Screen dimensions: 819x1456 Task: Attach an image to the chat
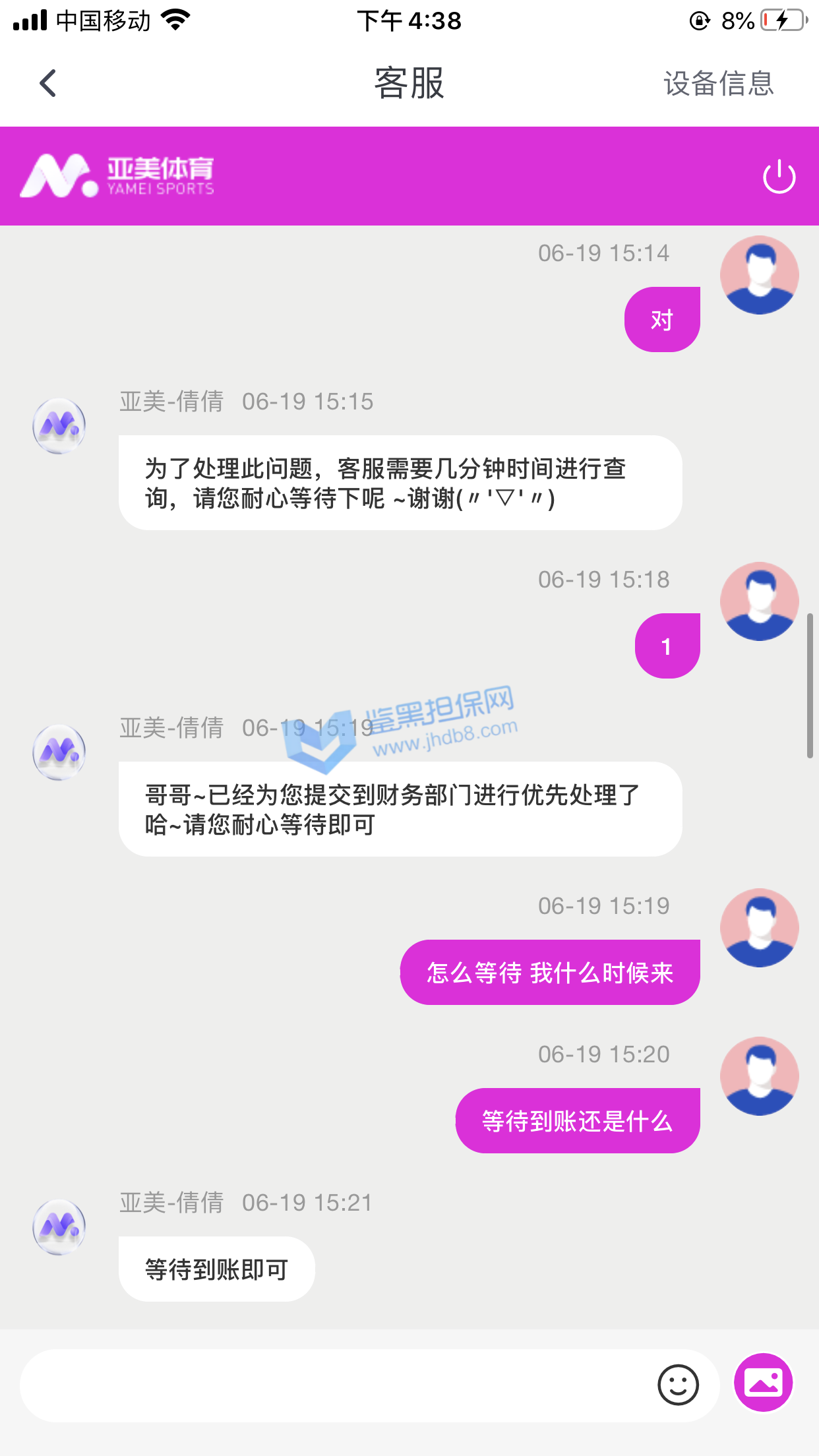click(764, 1383)
